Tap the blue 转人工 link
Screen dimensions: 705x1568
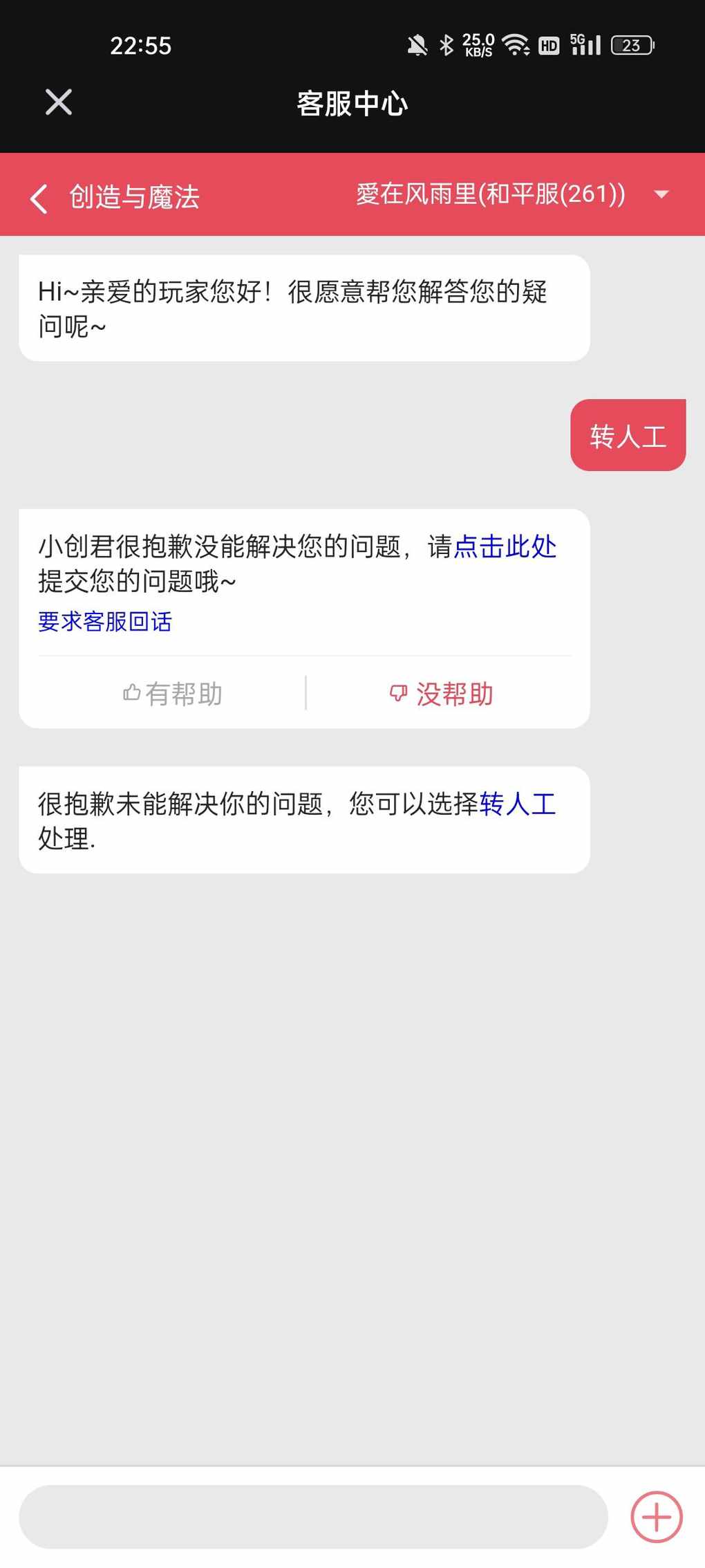coord(518,804)
